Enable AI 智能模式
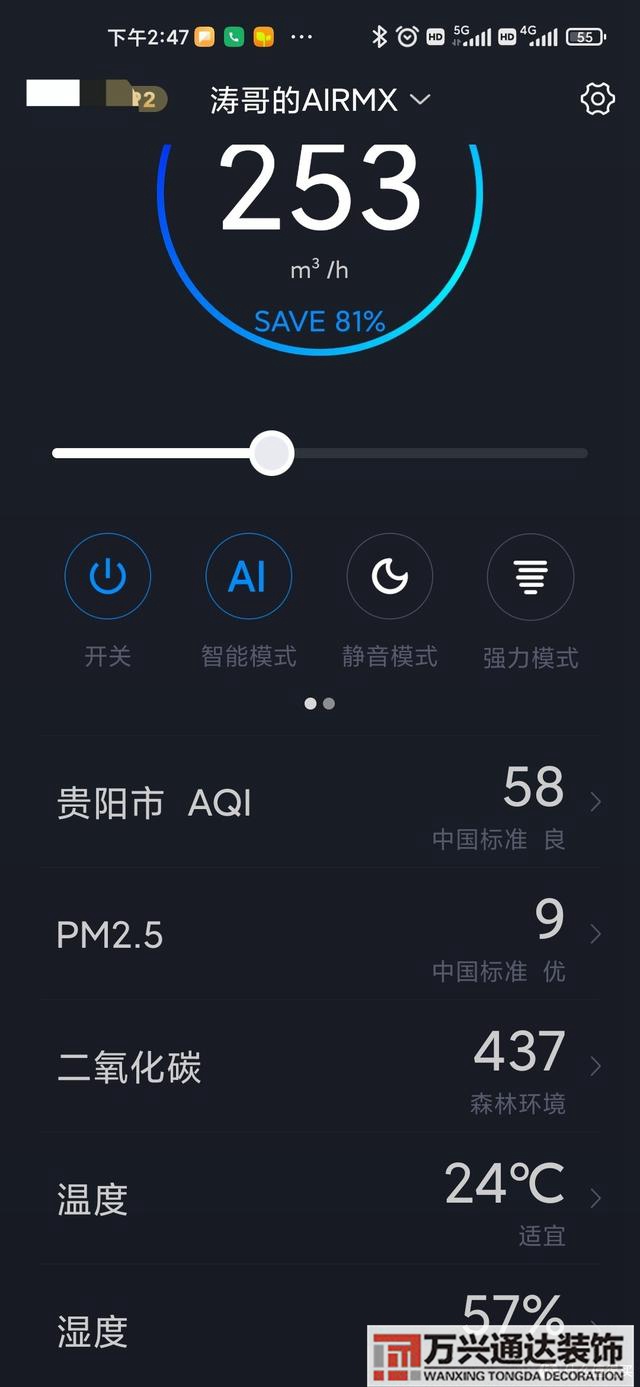Viewport: 640px width, 1387px height. (248, 577)
